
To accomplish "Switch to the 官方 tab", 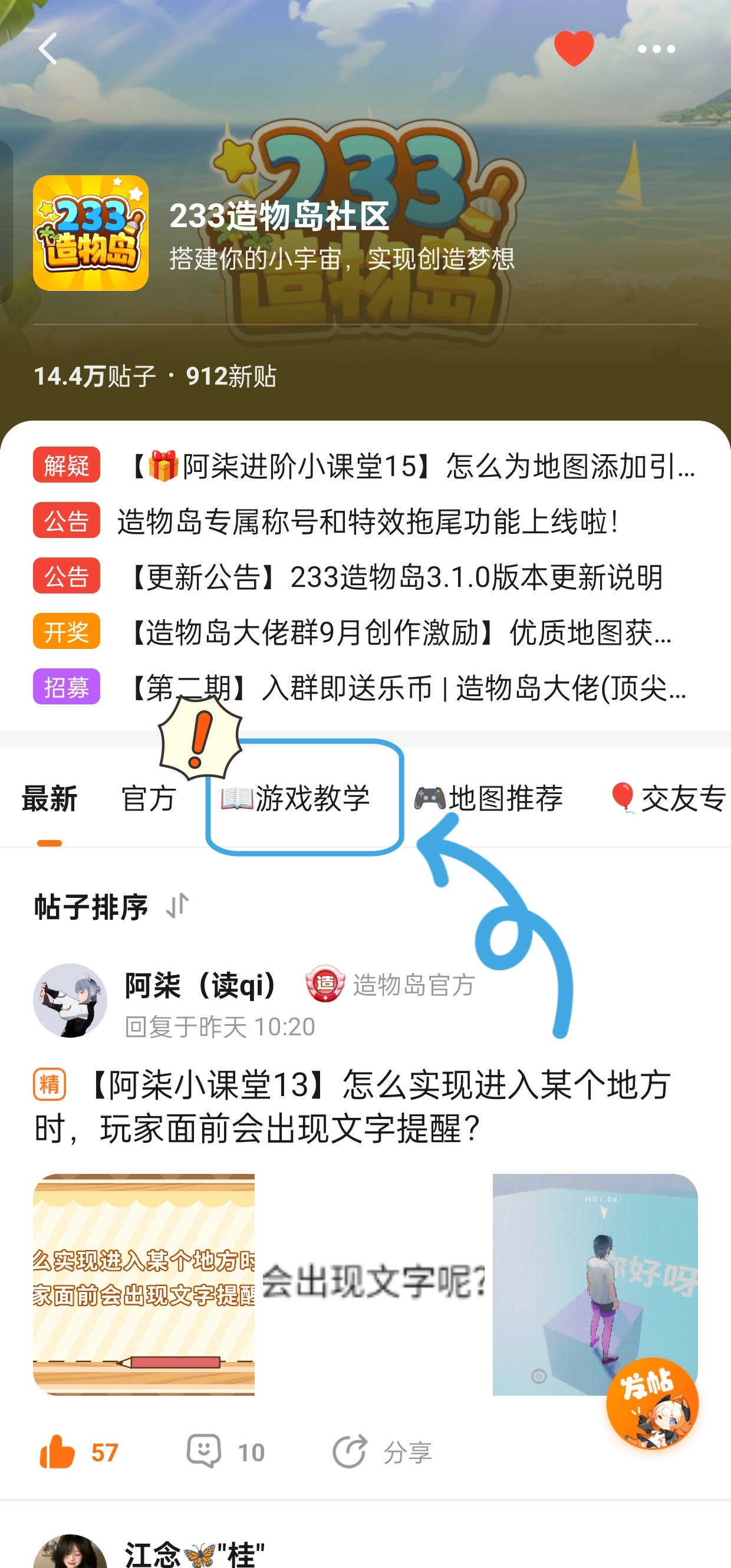I will pyautogui.click(x=149, y=798).
